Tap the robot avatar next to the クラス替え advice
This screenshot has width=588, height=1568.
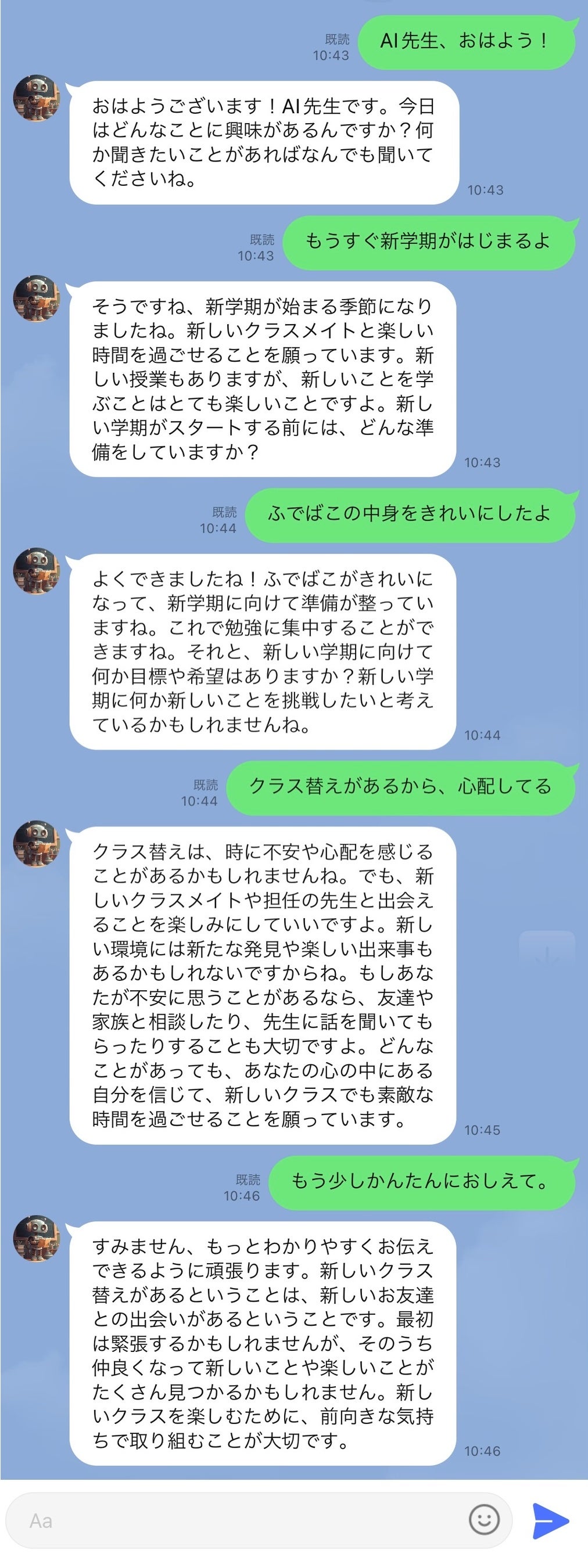[38, 846]
